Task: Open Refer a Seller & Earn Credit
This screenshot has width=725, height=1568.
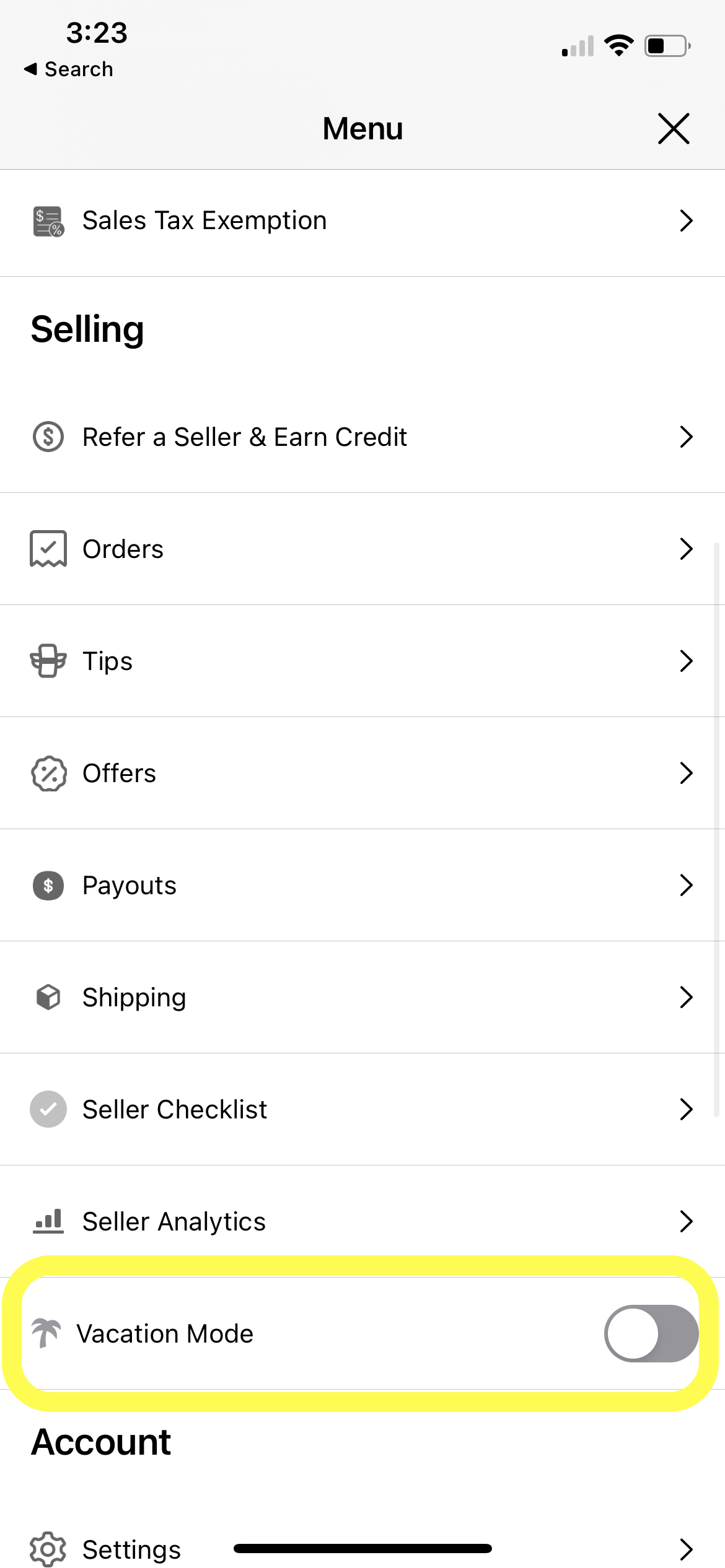Action: (362, 437)
